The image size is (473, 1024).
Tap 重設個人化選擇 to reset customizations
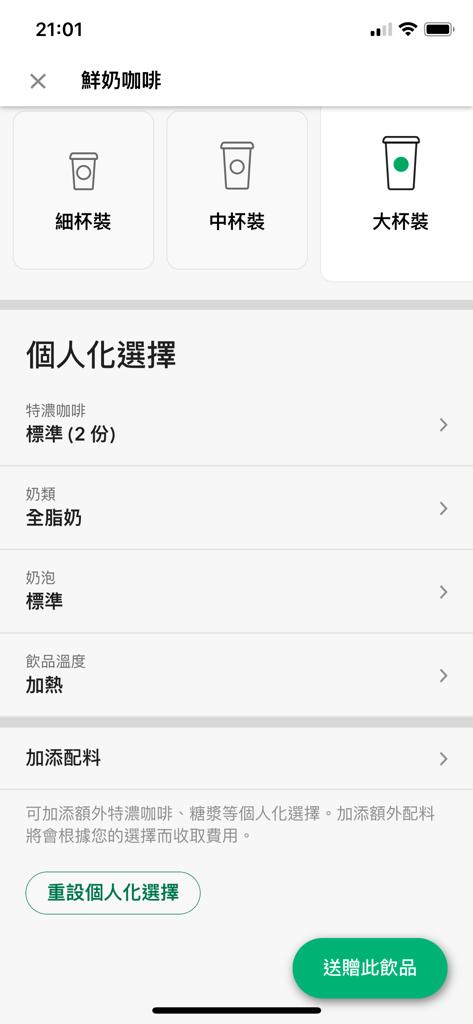coord(113,893)
